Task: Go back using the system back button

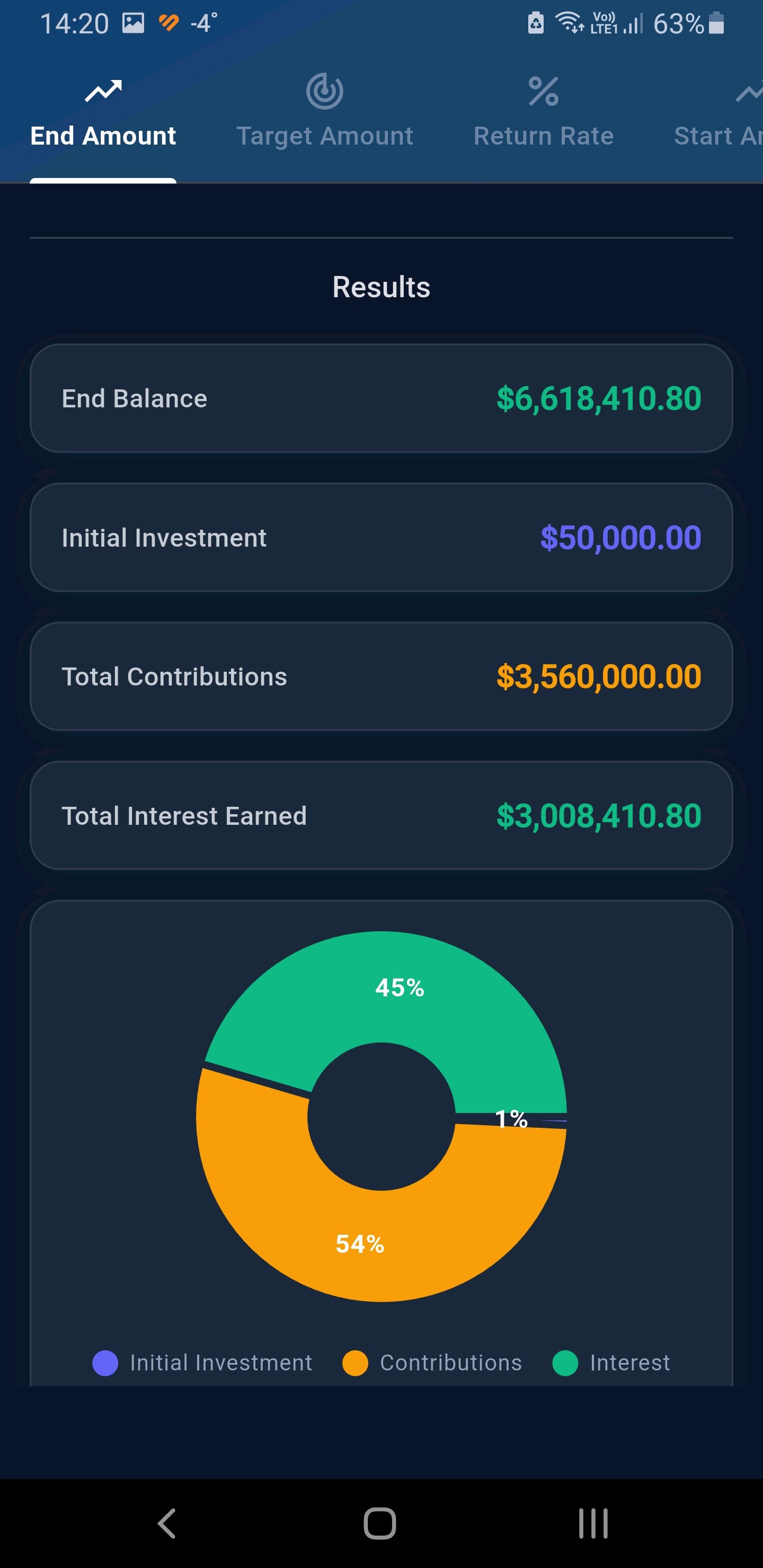Action: pyautogui.click(x=167, y=1524)
